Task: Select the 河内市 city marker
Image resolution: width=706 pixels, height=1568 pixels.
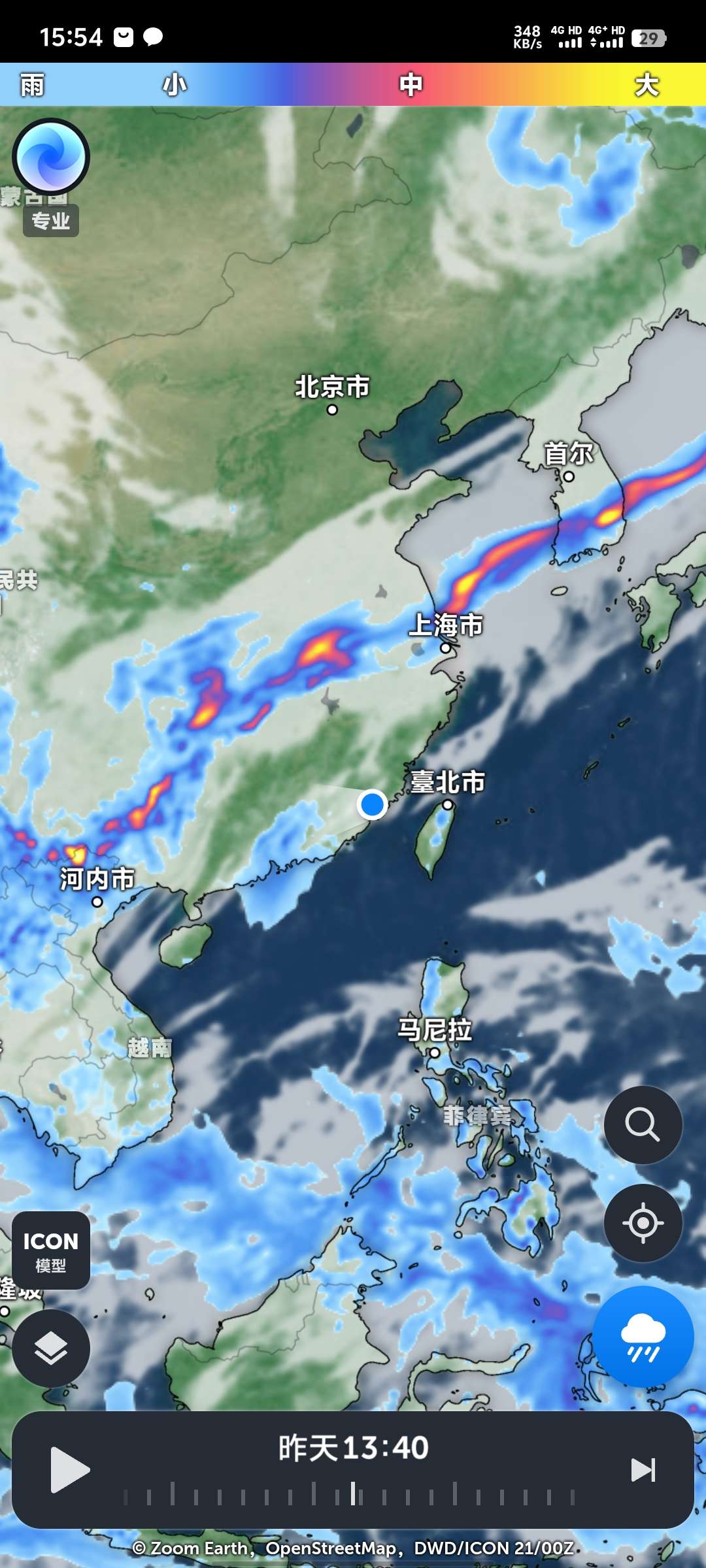Action: 97,902
